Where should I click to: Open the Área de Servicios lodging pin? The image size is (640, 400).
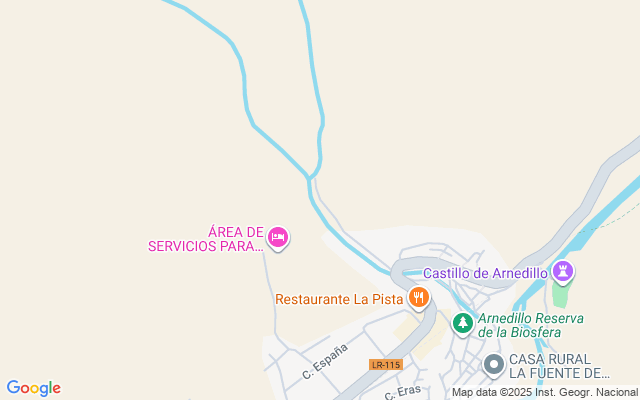(x=278, y=237)
